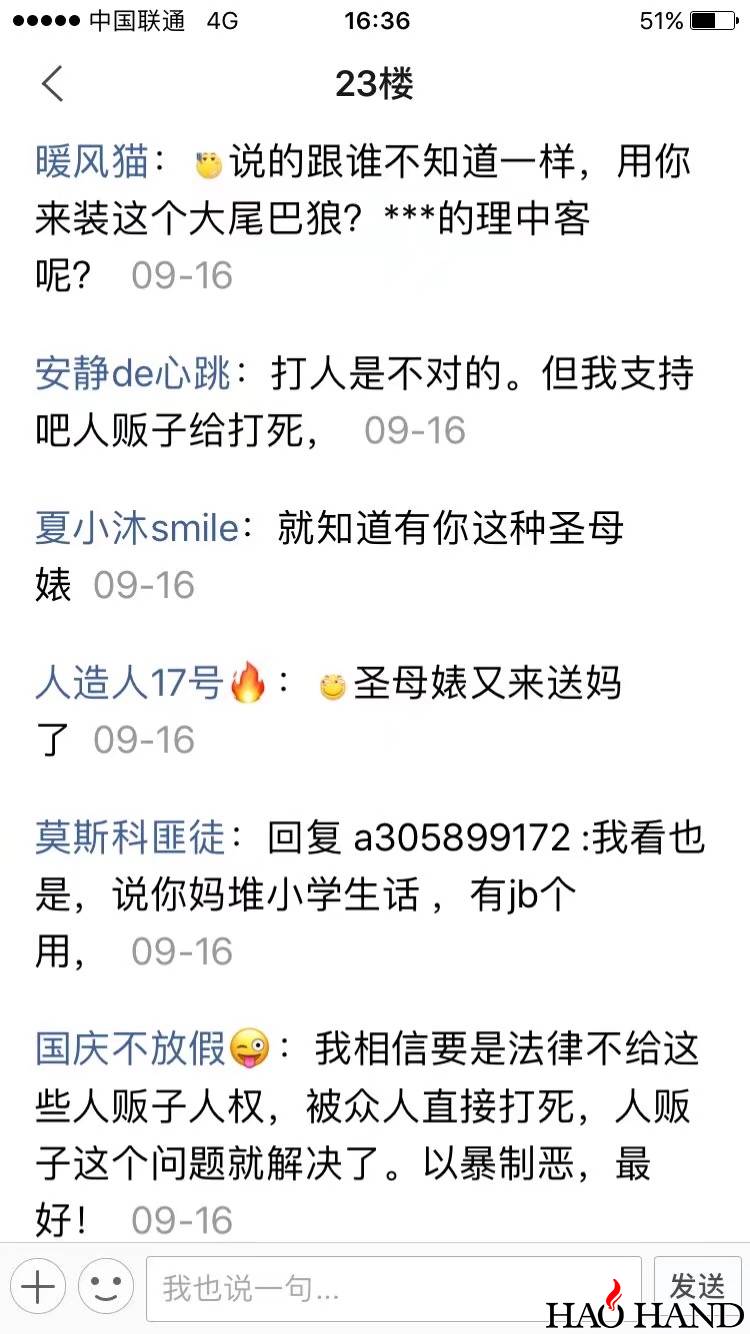Open 国庆不放假's user profile
The height and width of the screenshot is (1334, 750).
pyautogui.click(x=130, y=1049)
